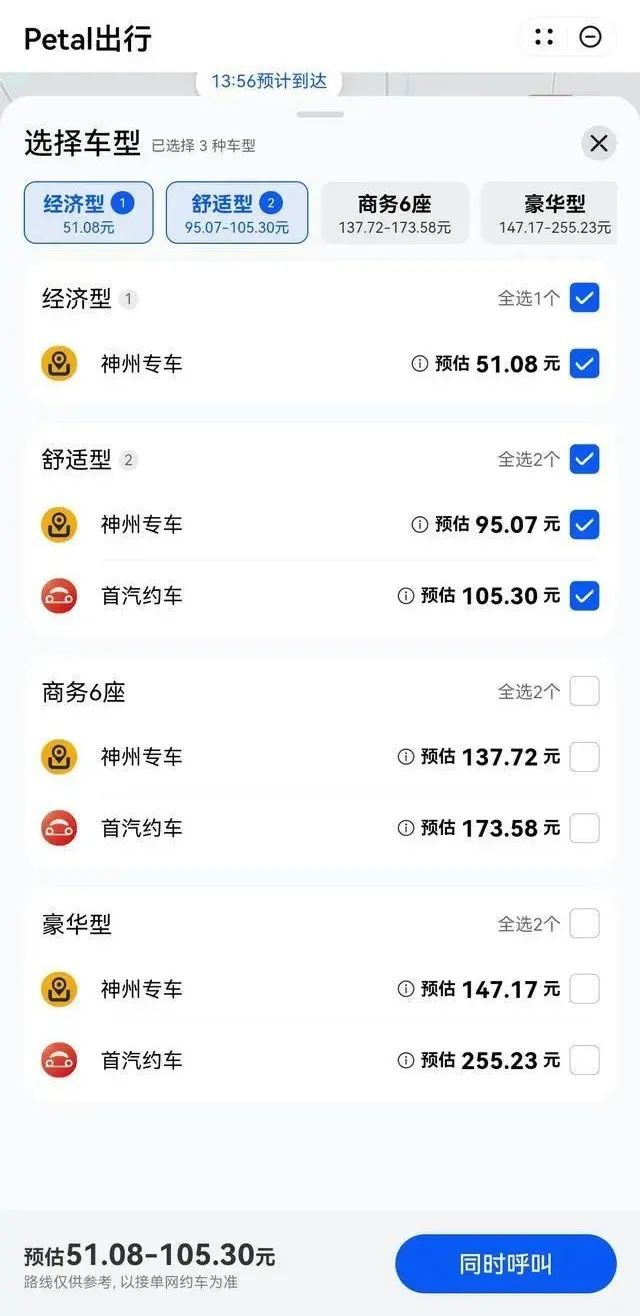The image size is (640, 1316).
Task: Check 首汽约车 at 173.58元
Action: tap(584, 828)
